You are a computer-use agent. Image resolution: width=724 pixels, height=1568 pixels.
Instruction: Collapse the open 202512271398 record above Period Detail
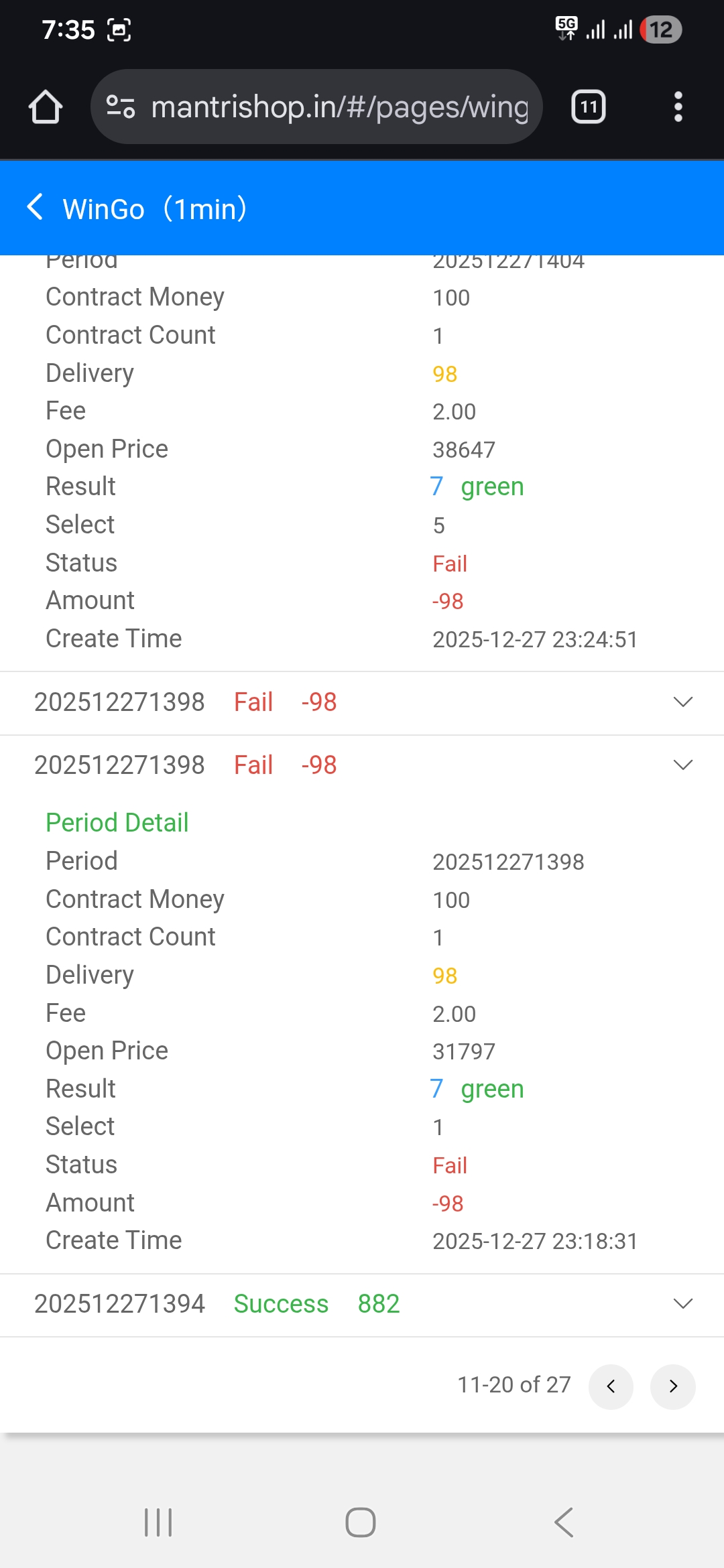click(682, 765)
